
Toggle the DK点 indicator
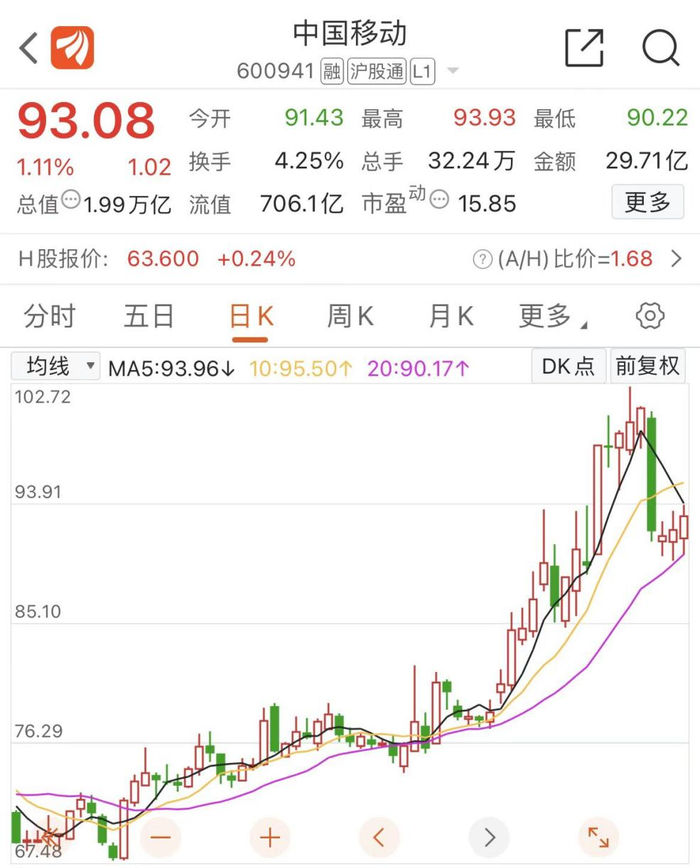[568, 366]
